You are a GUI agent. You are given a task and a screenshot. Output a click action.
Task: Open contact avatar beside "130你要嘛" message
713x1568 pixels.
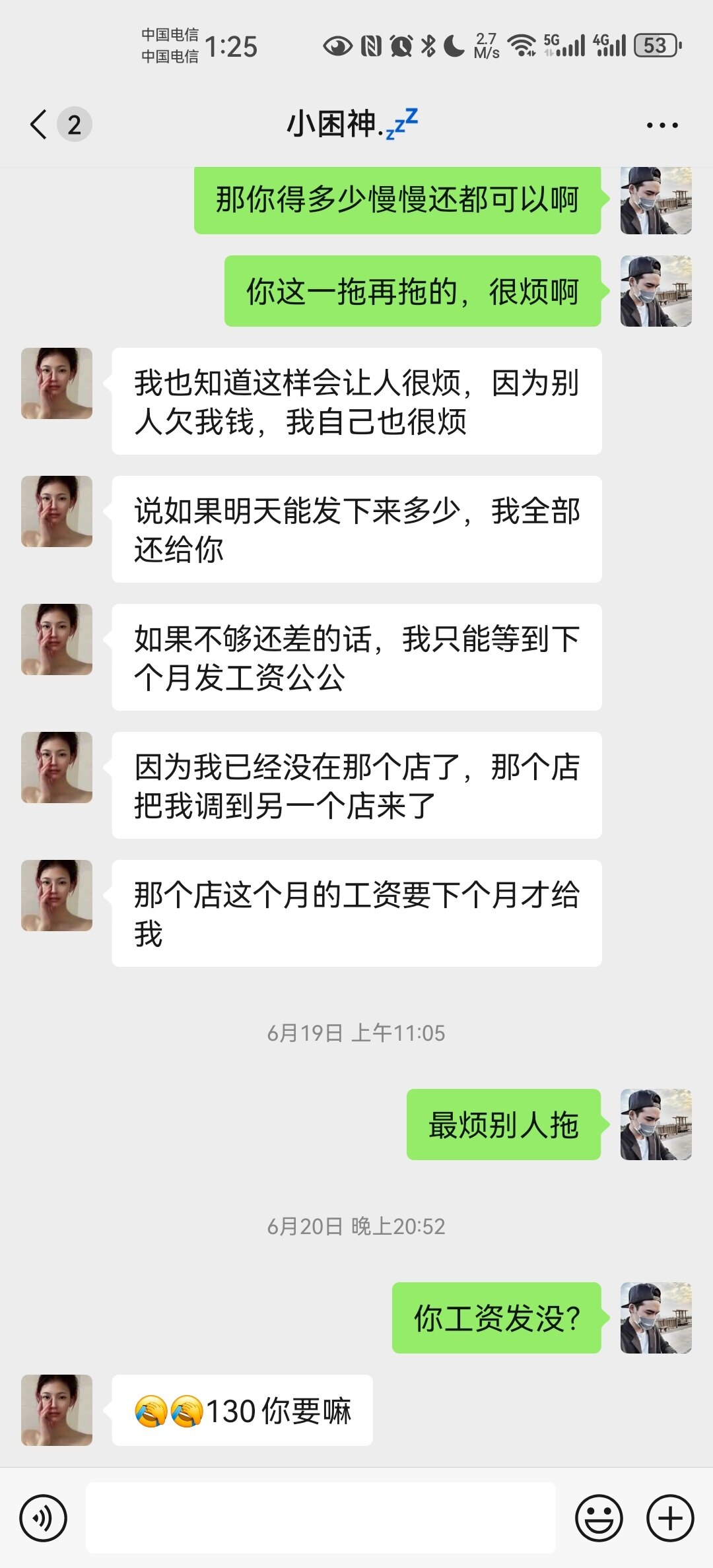click(57, 1410)
